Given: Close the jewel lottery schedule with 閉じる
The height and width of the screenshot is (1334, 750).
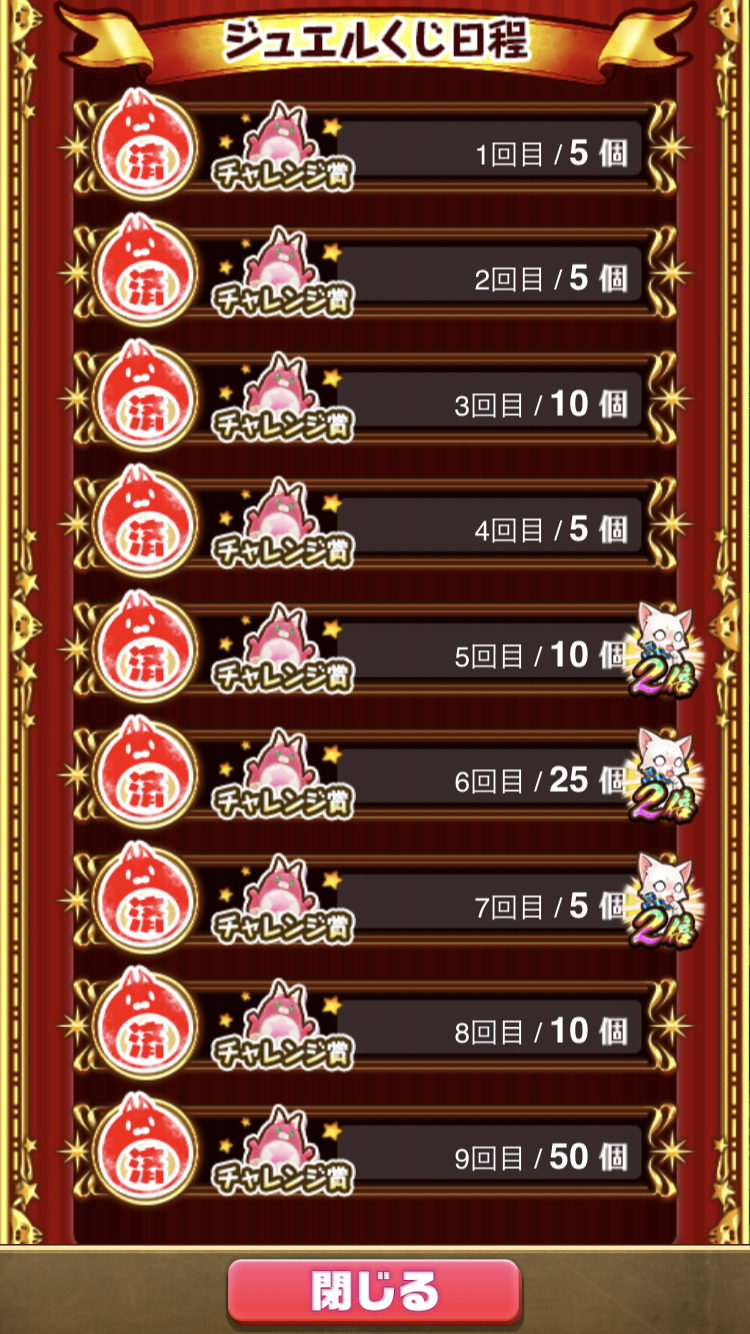Looking at the screenshot, I should [x=374, y=1291].
